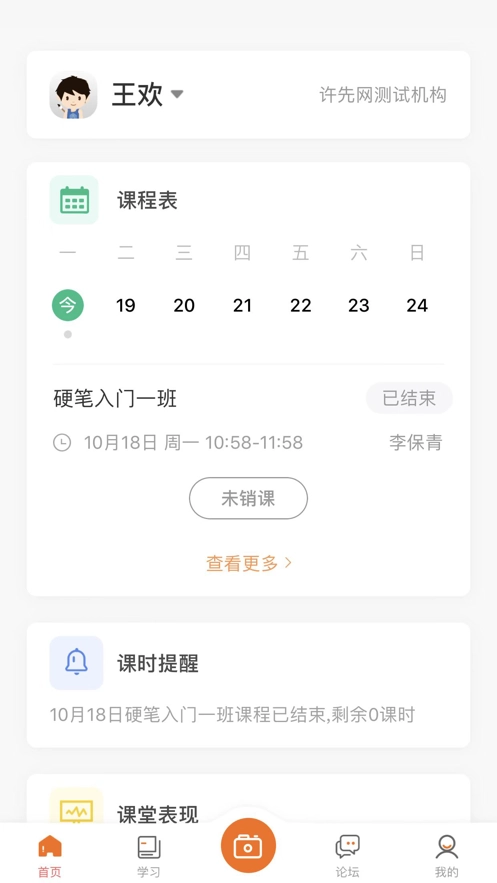The height and width of the screenshot is (883, 497).
Task: Select day 21 in the course calendar
Action: tap(242, 306)
